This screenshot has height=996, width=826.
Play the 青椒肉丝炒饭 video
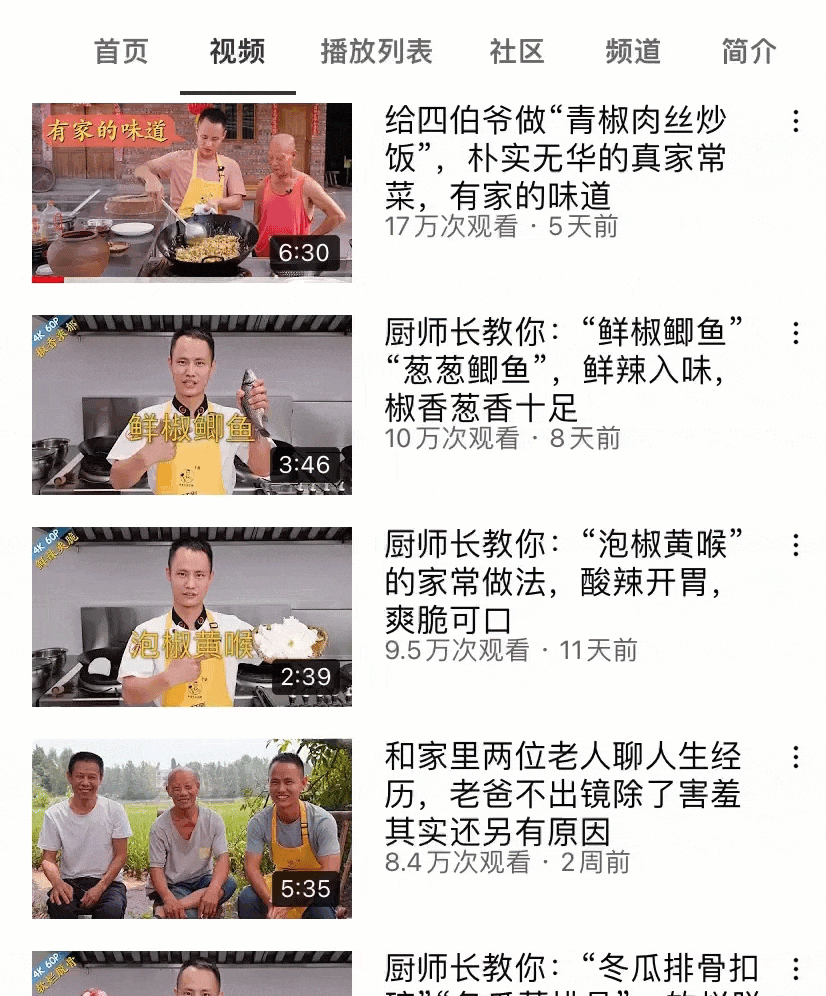[192, 192]
